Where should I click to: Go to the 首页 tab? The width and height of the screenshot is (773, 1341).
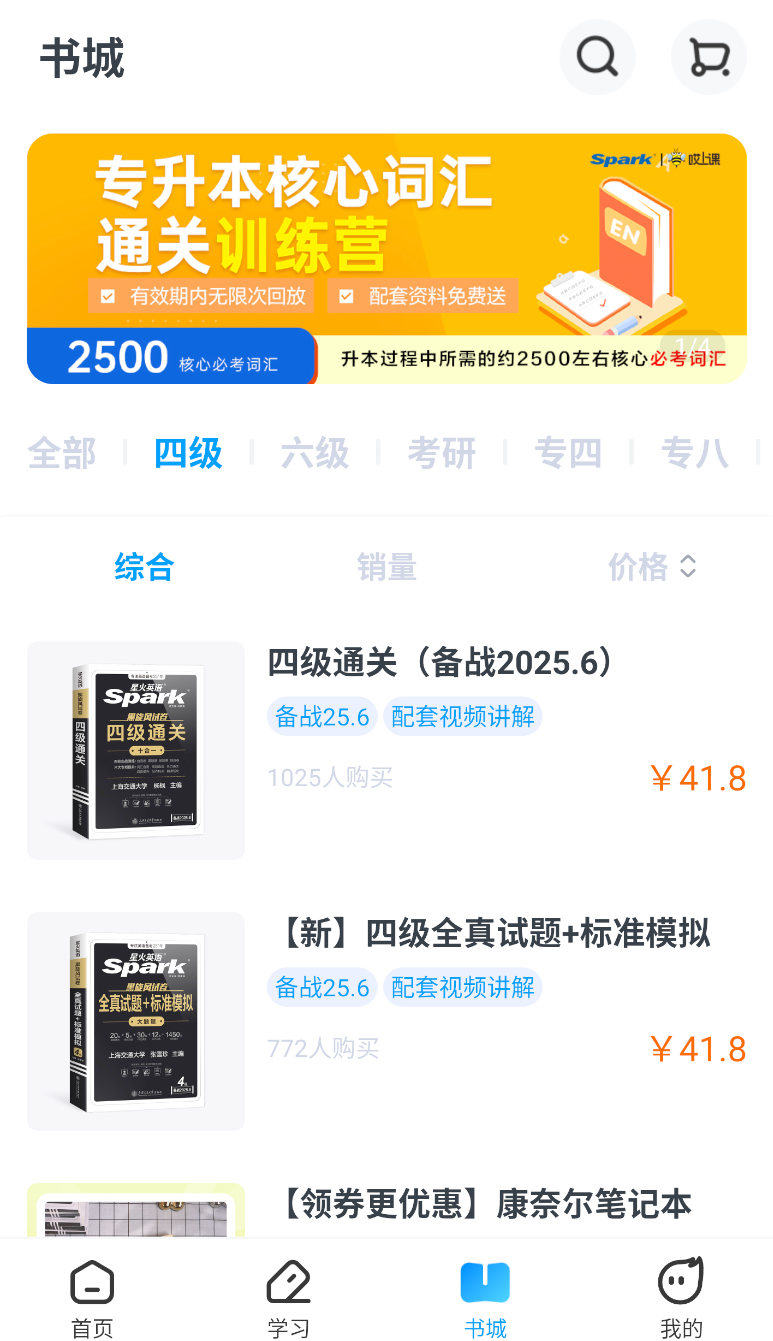(x=92, y=1298)
